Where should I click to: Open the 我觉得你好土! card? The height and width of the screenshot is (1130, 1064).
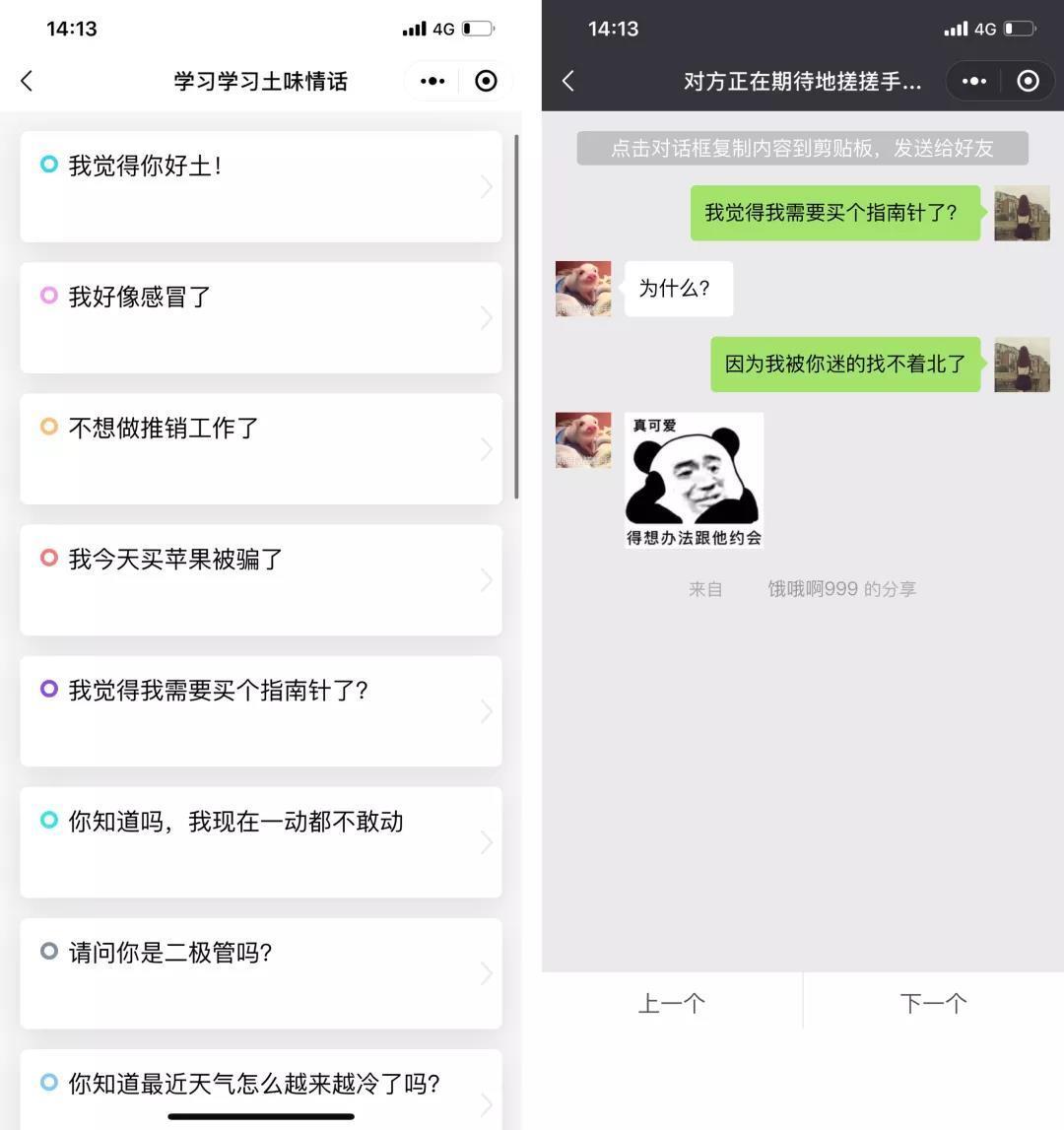(x=260, y=186)
